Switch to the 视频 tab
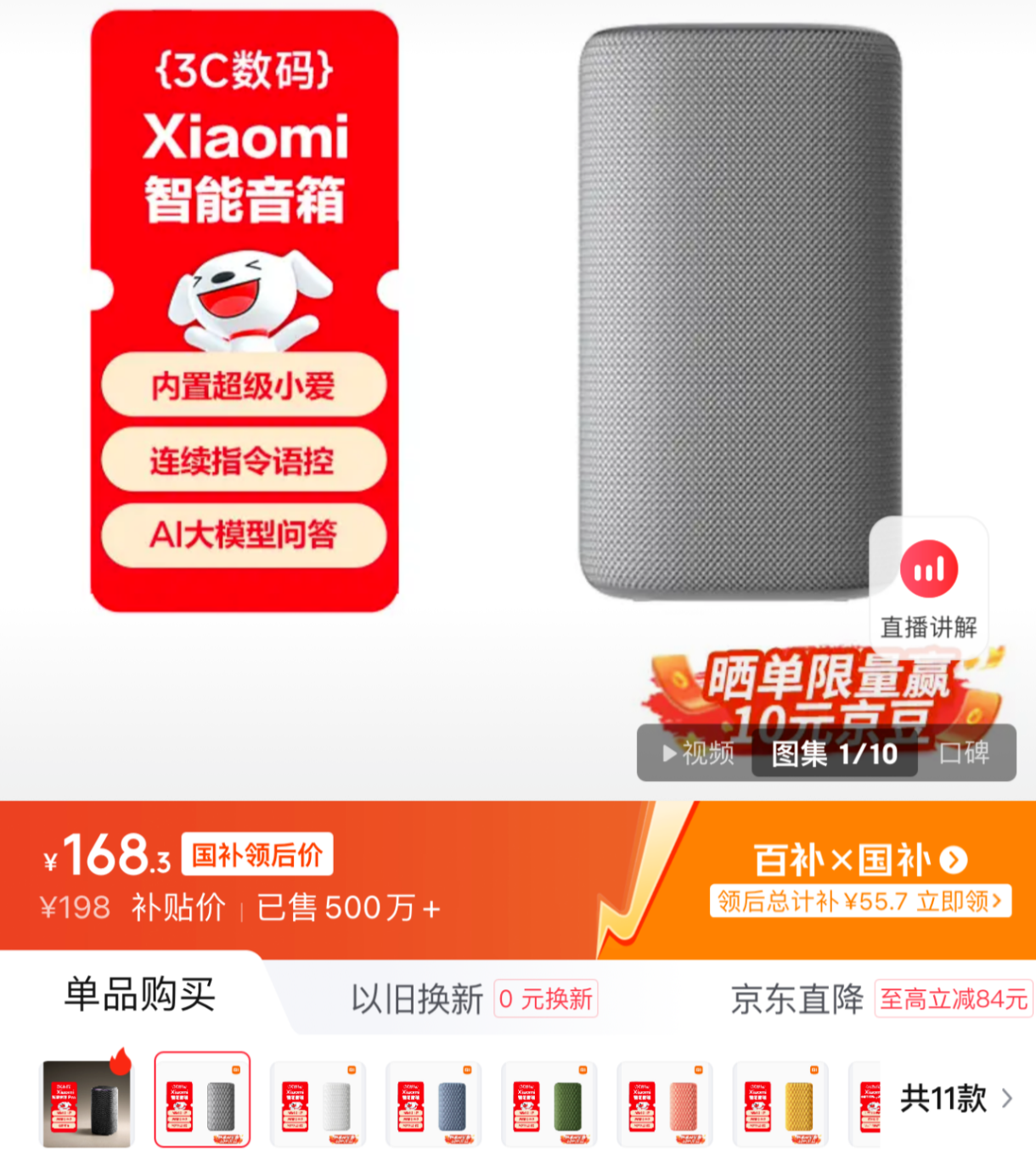Viewport: 1036px width, 1165px height. tap(699, 753)
